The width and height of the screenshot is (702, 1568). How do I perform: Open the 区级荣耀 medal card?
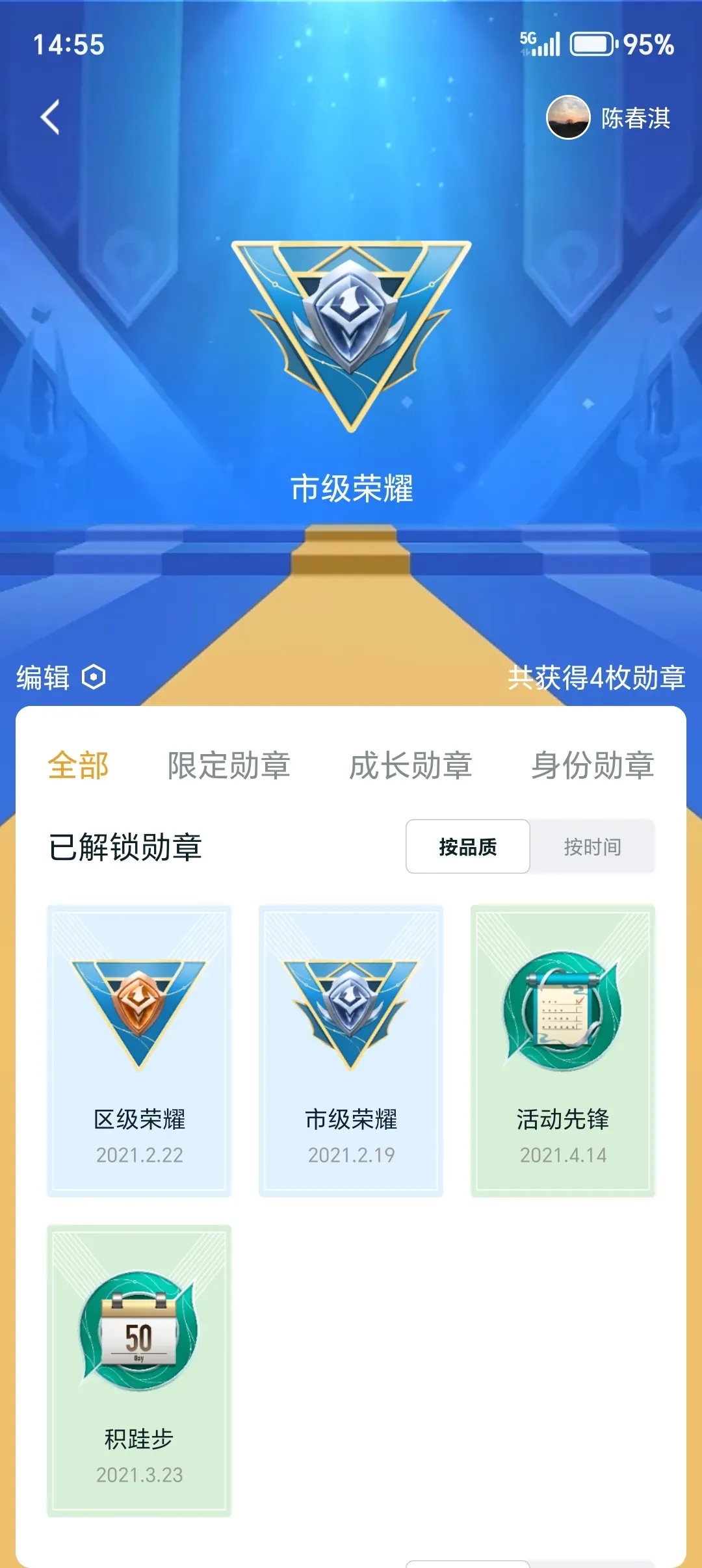[139, 1051]
